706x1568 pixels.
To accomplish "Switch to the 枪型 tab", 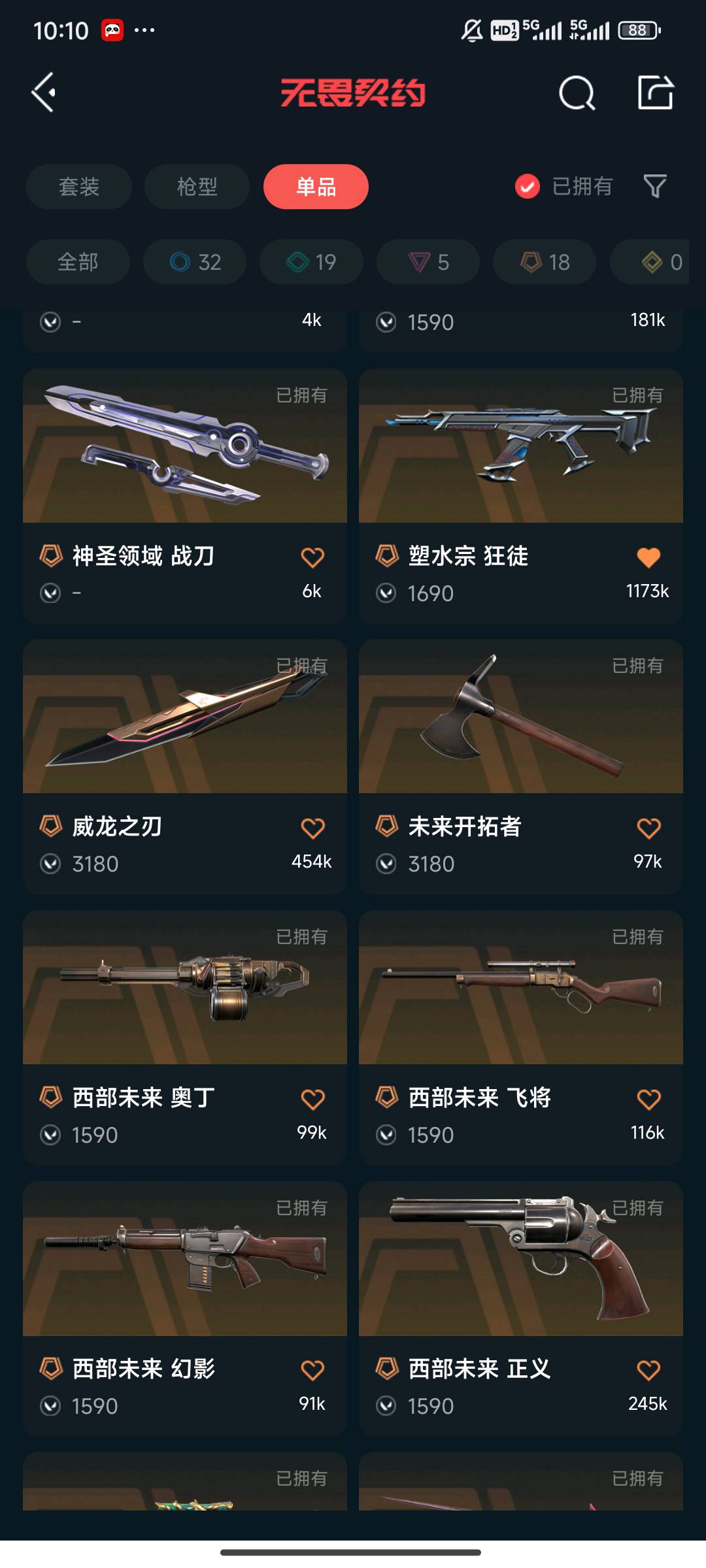I will [x=197, y=187].
